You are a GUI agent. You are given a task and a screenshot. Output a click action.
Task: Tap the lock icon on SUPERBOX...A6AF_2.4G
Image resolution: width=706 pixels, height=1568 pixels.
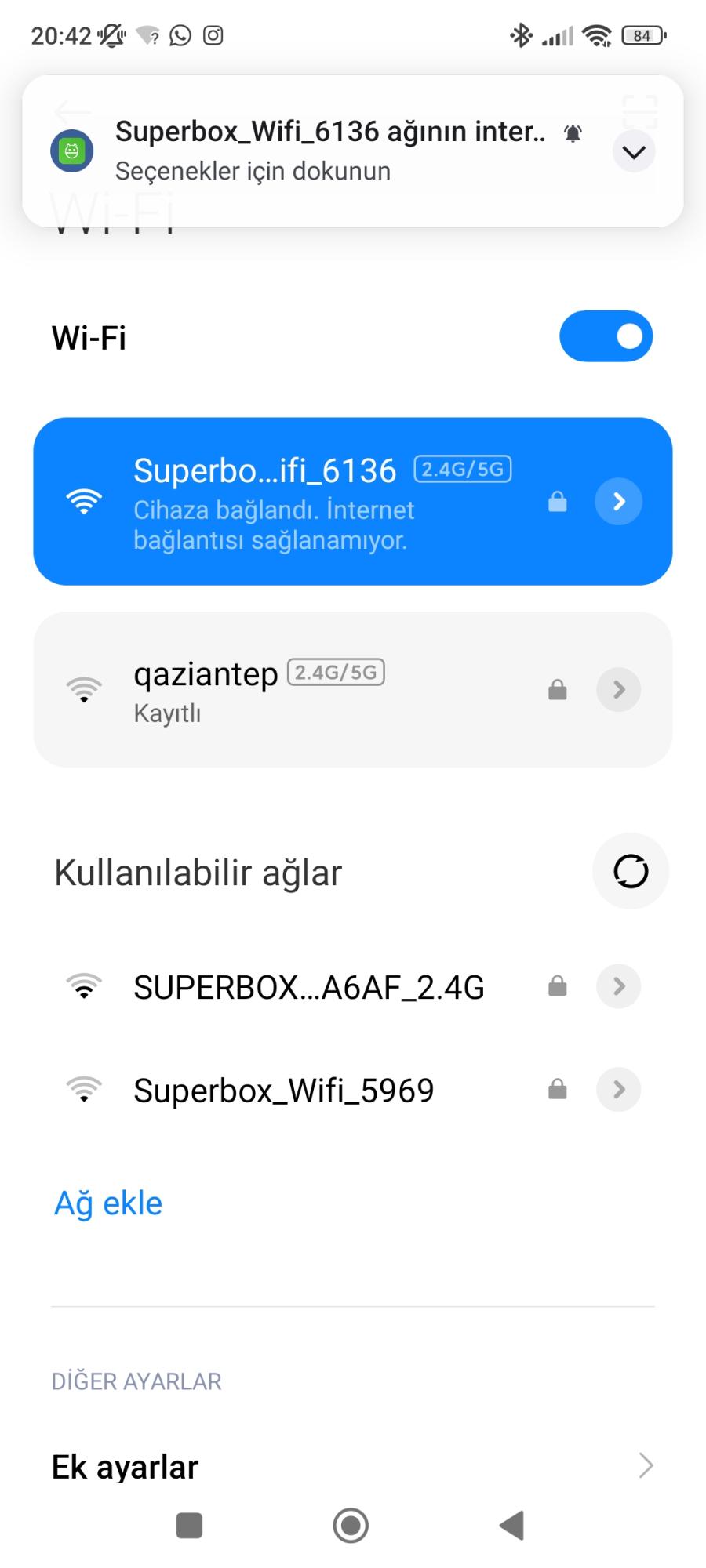pos(557,986)
